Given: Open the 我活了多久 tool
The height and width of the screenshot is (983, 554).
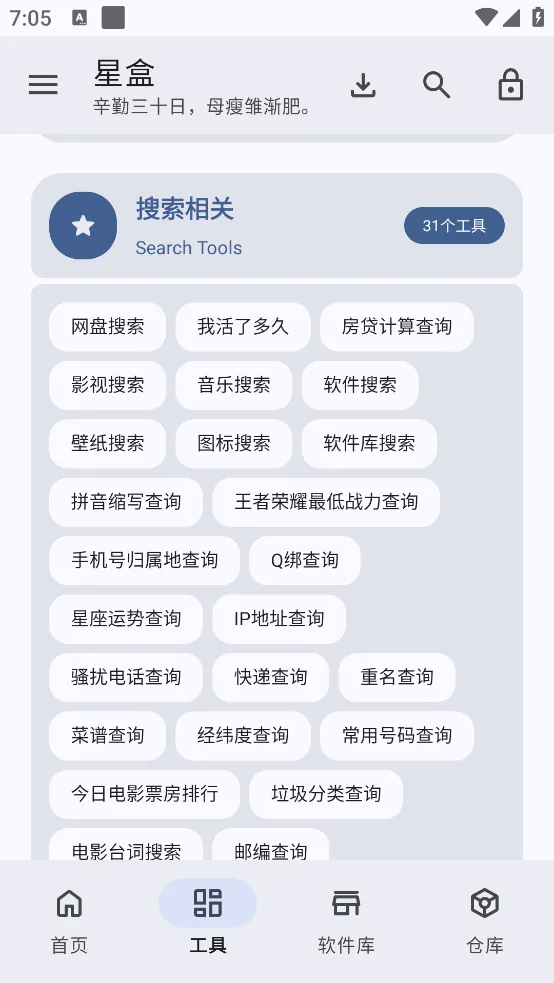Looking at the screenshot, I should click(x=243, y=327).
